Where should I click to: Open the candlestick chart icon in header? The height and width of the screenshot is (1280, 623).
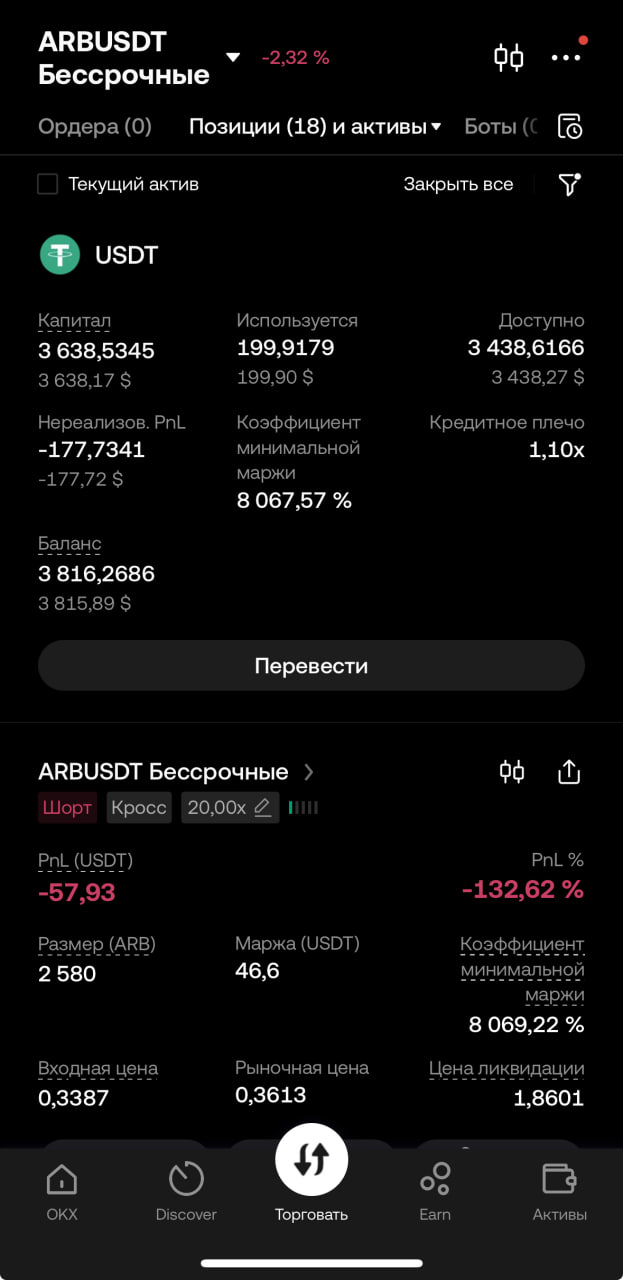(509, 57)
